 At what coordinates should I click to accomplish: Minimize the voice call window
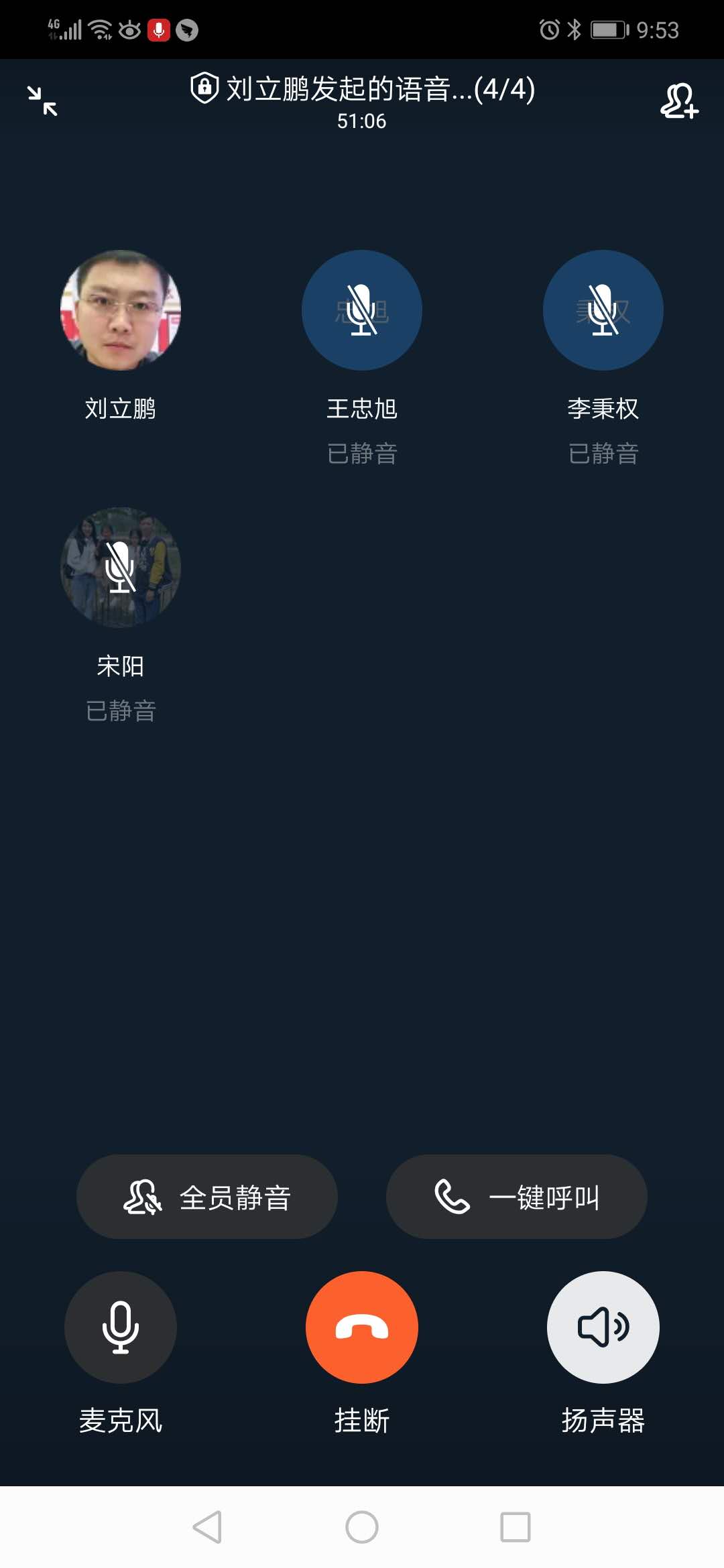pos(42,101)
